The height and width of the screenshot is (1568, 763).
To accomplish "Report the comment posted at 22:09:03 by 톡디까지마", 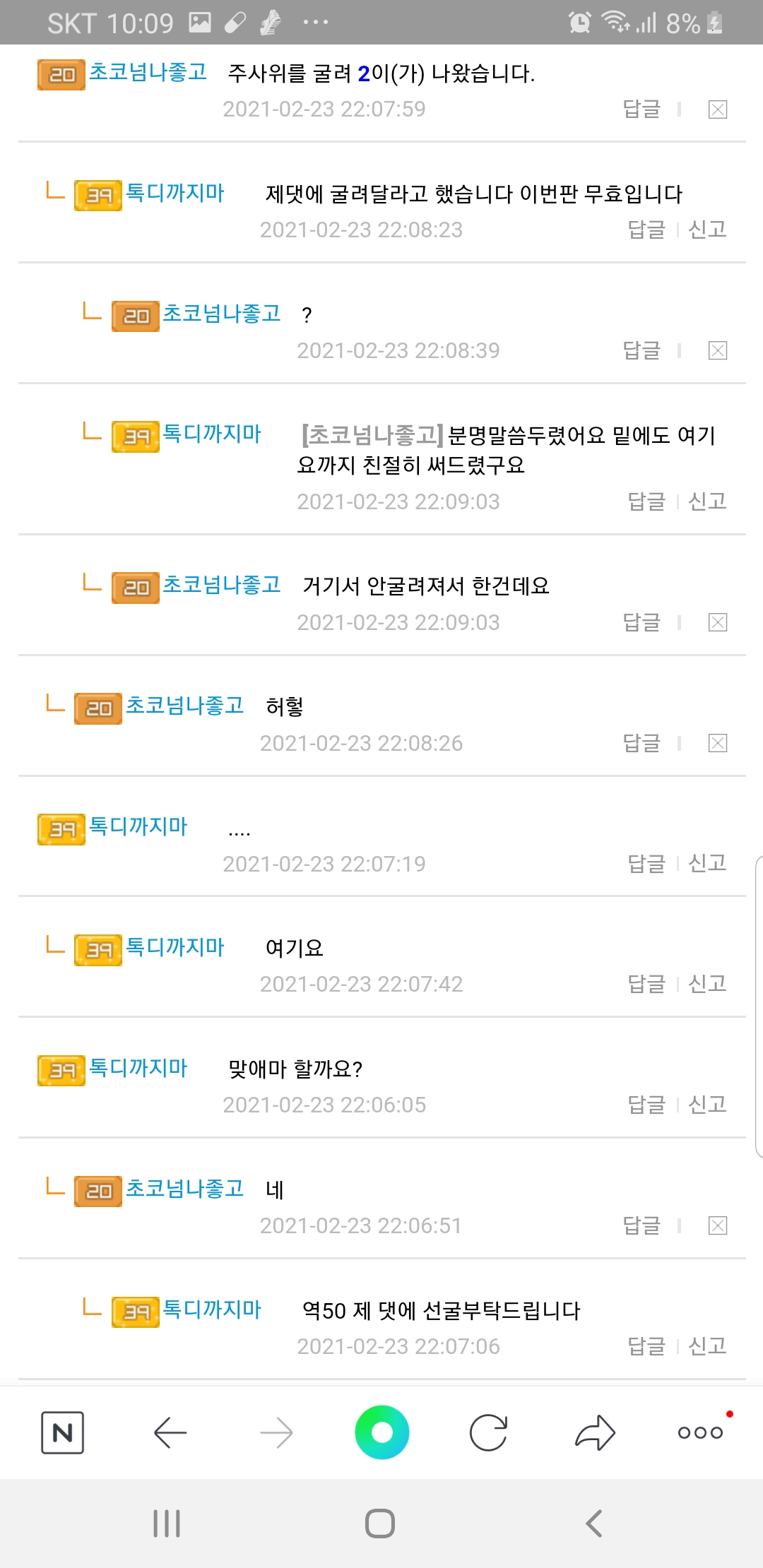I will 707,501.
